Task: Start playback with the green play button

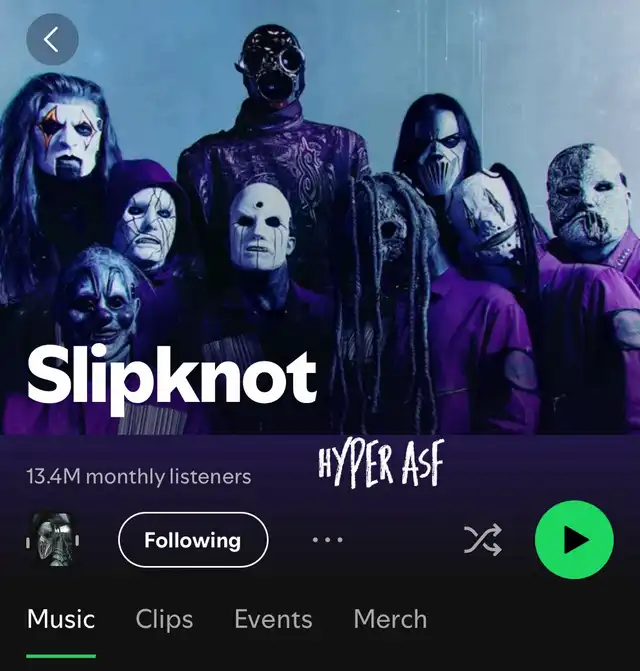Action: coord(574,540)
